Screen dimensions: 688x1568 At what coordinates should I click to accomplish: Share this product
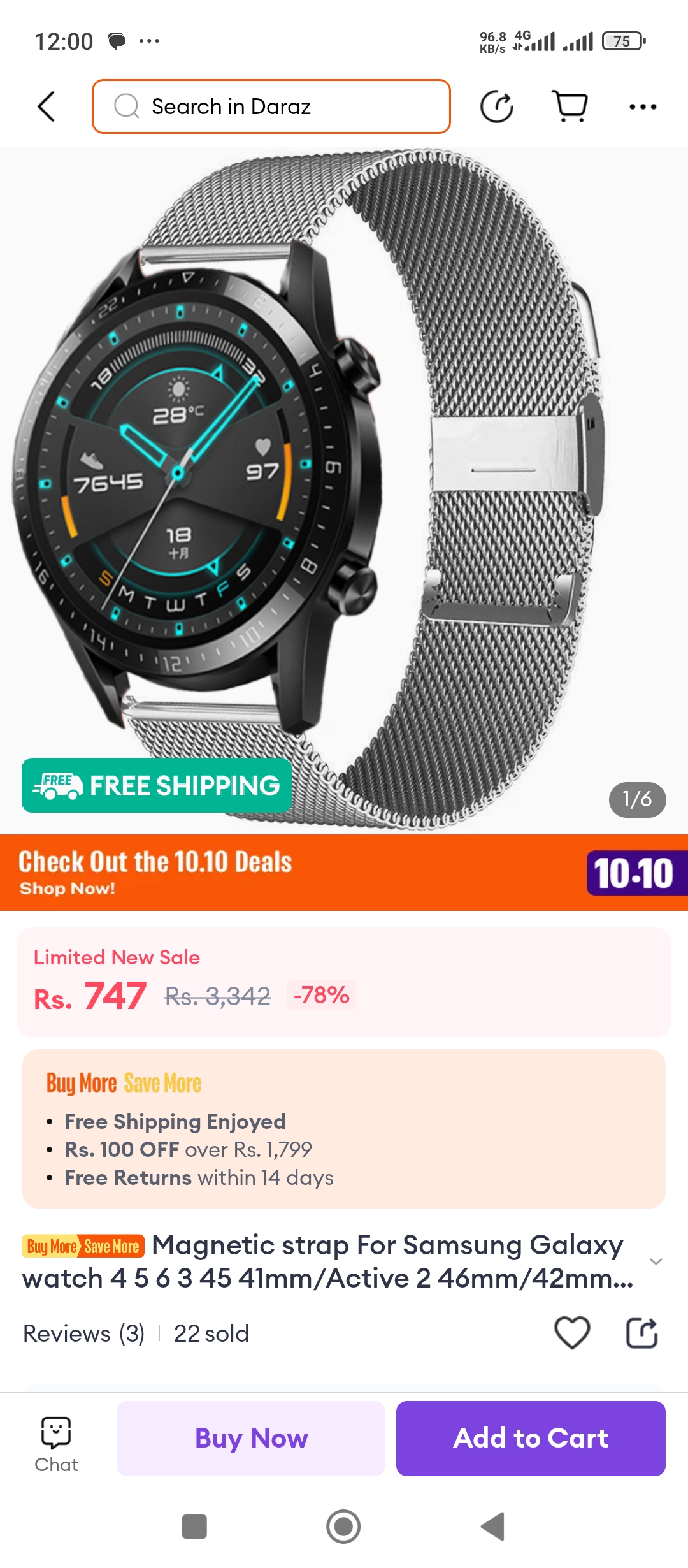pyautogui.click(x=641, y=1333)
